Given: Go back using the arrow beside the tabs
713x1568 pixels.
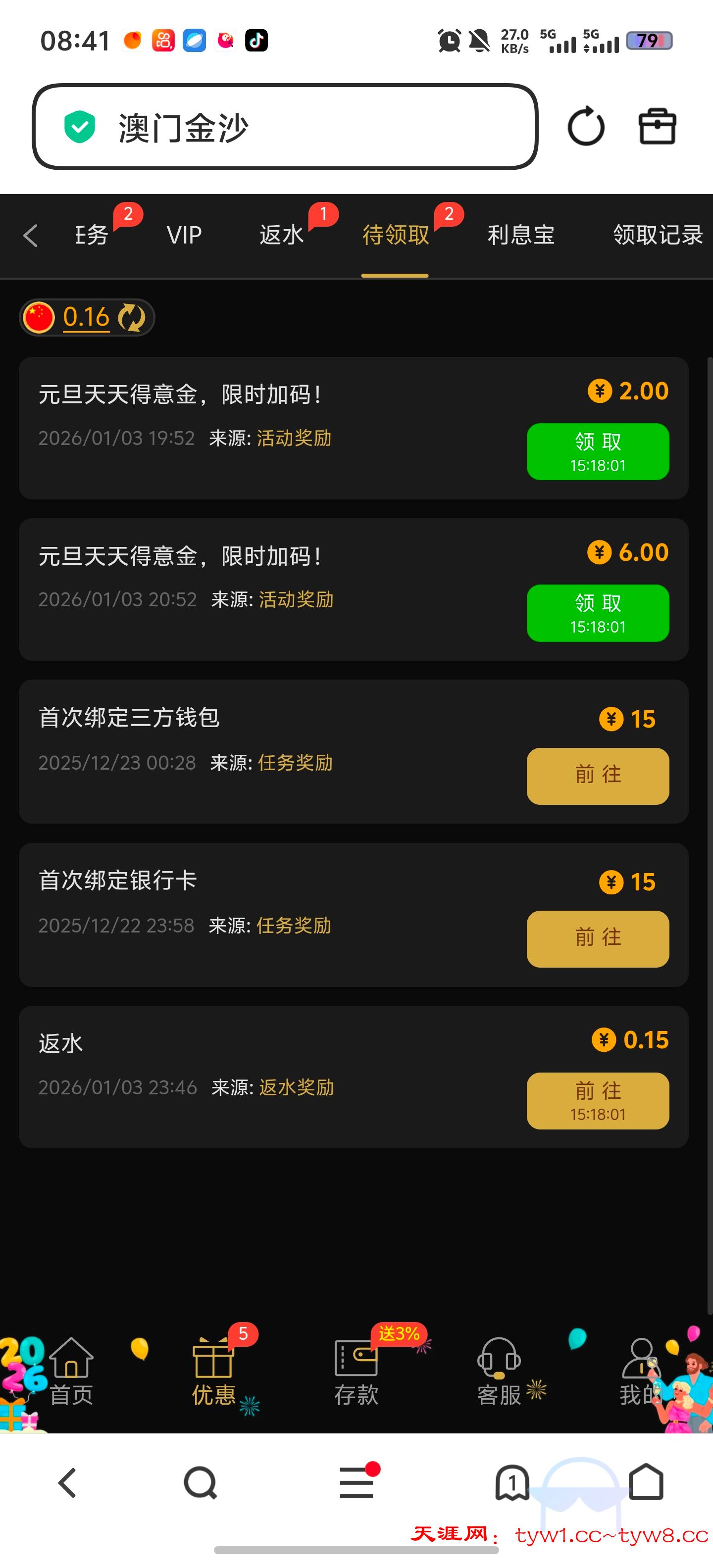Looking at the screenshot, I should coord(30,236).
